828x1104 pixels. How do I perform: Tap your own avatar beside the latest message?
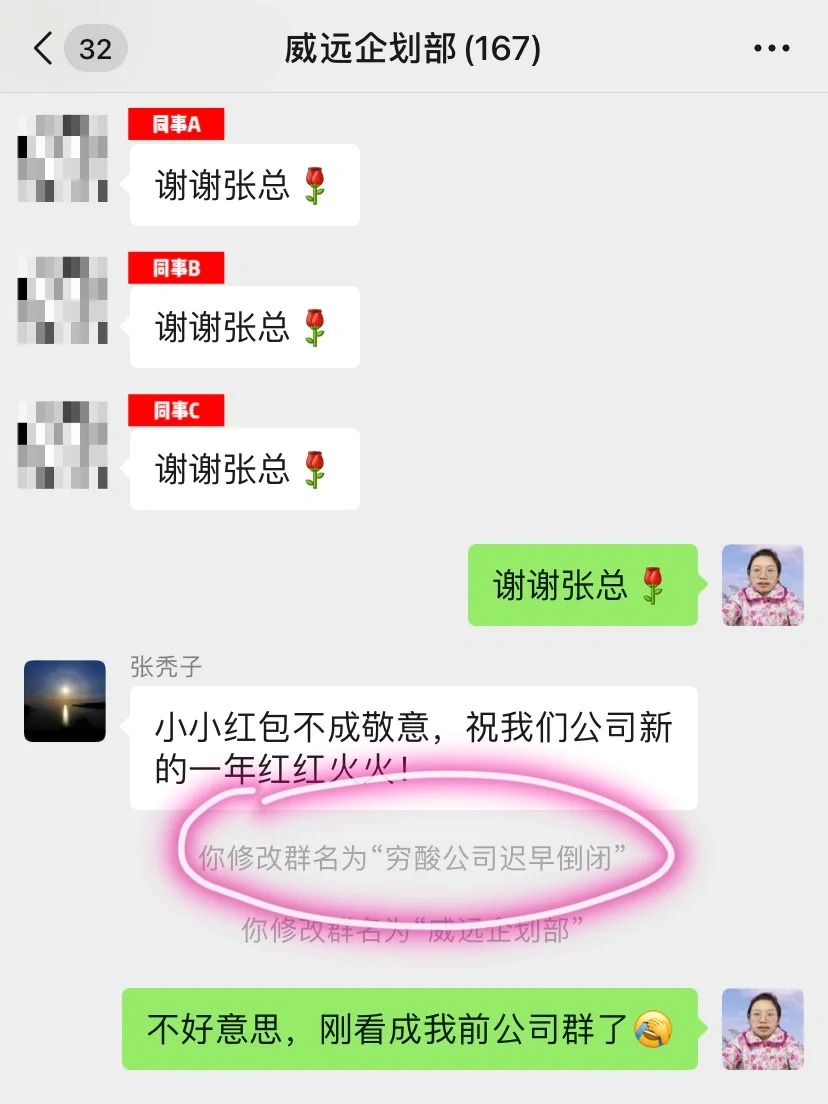click(x=763, y=1031)
